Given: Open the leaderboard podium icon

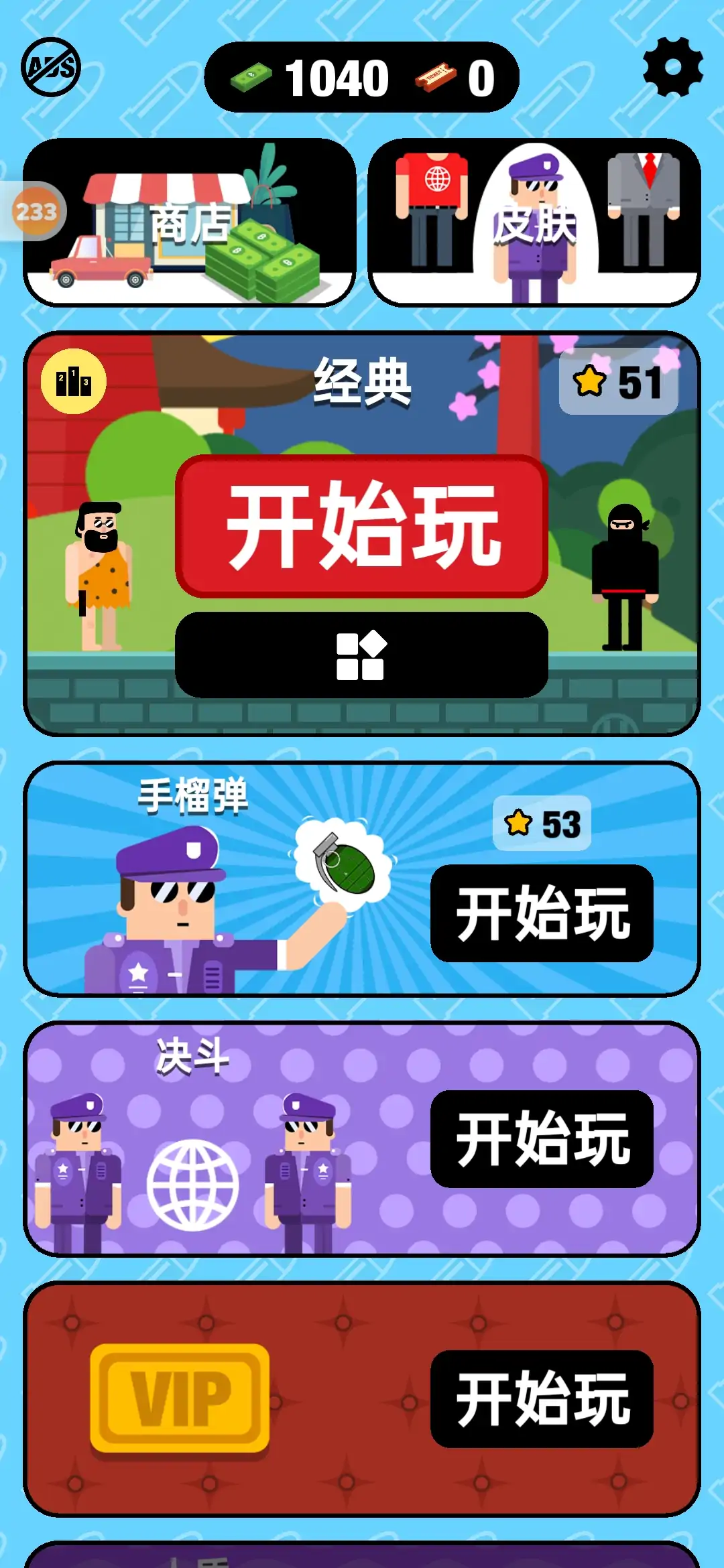Looking at the screenshot, I should point(73,381).
